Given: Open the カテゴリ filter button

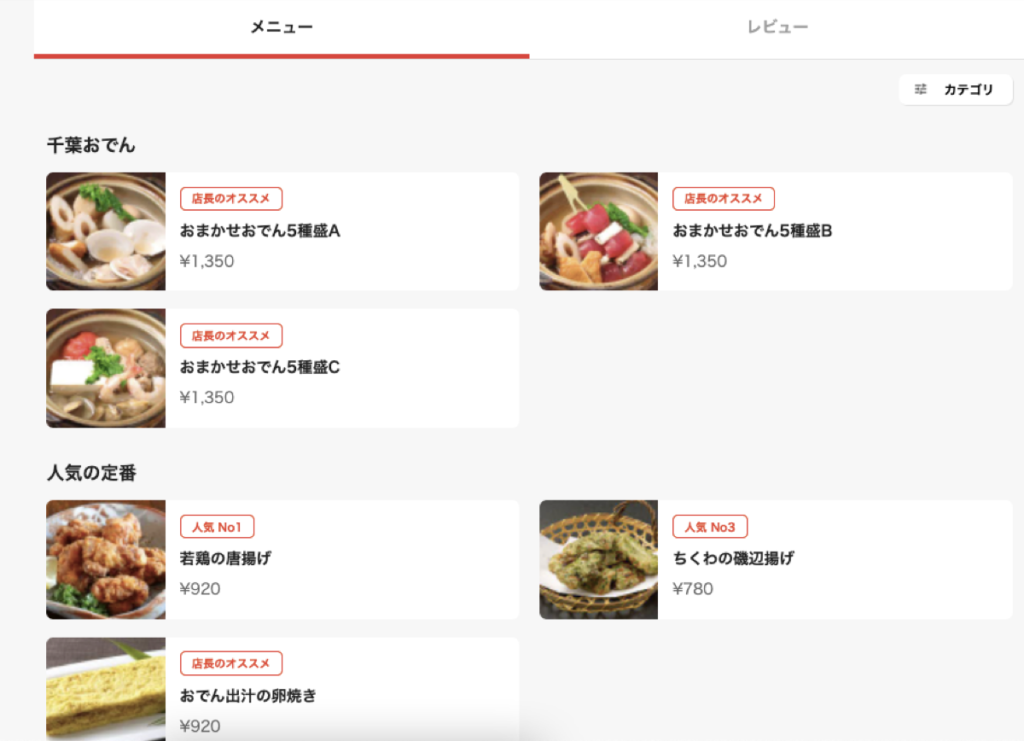Looking at the screenshot, I should click(x=955, y=90).
